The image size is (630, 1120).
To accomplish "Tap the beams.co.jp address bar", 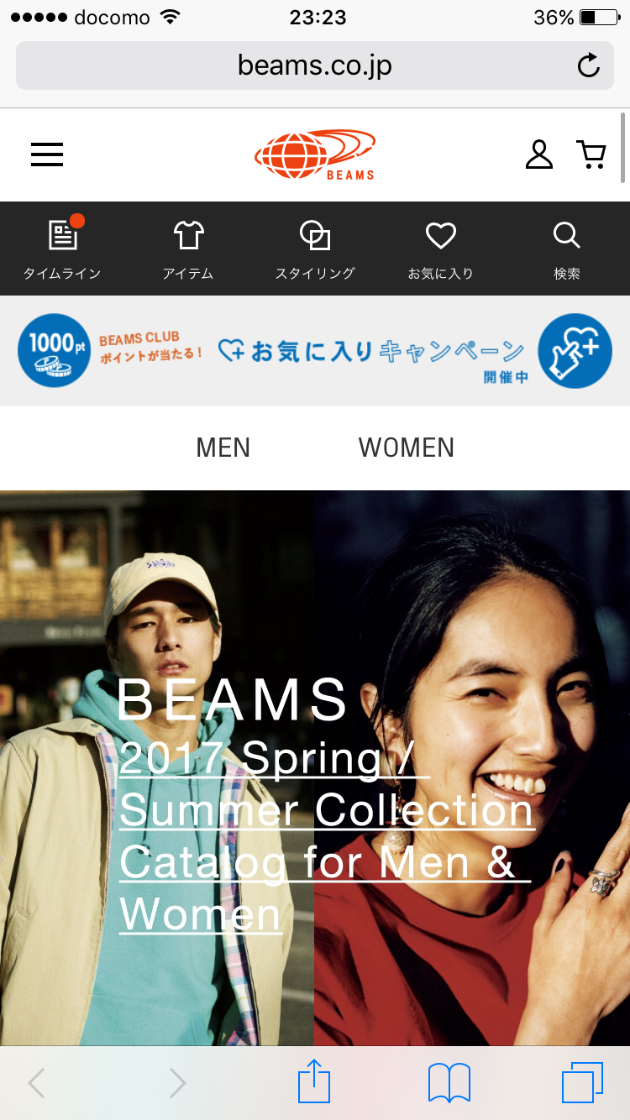I will point(300,66).
